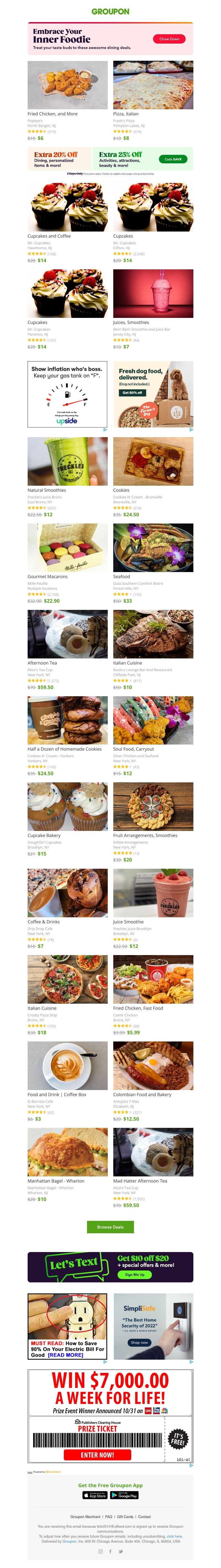Open Groupon's Instagram page
221x1568 pixels.
[x=101, y=1551]
